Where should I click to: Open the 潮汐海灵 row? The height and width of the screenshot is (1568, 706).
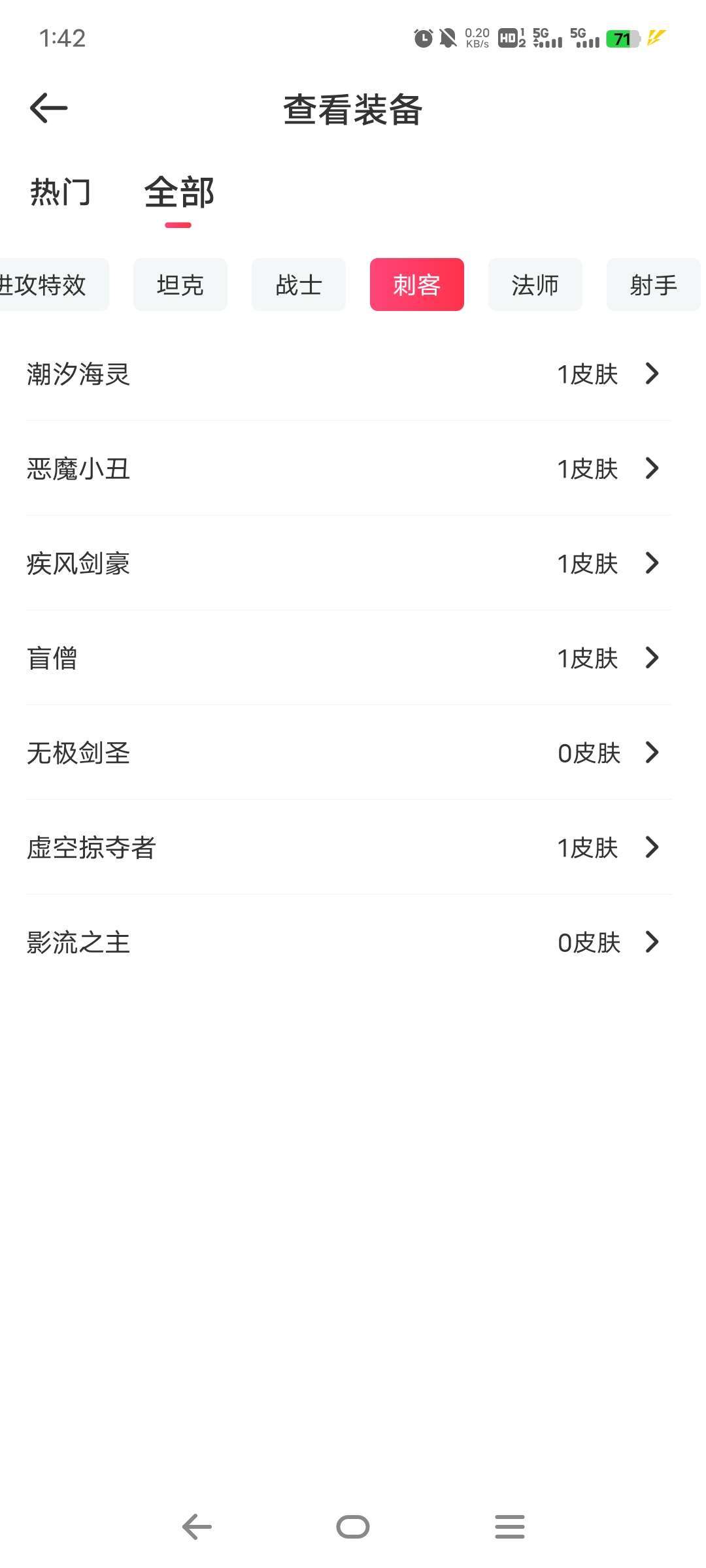[x=349, y=374]
